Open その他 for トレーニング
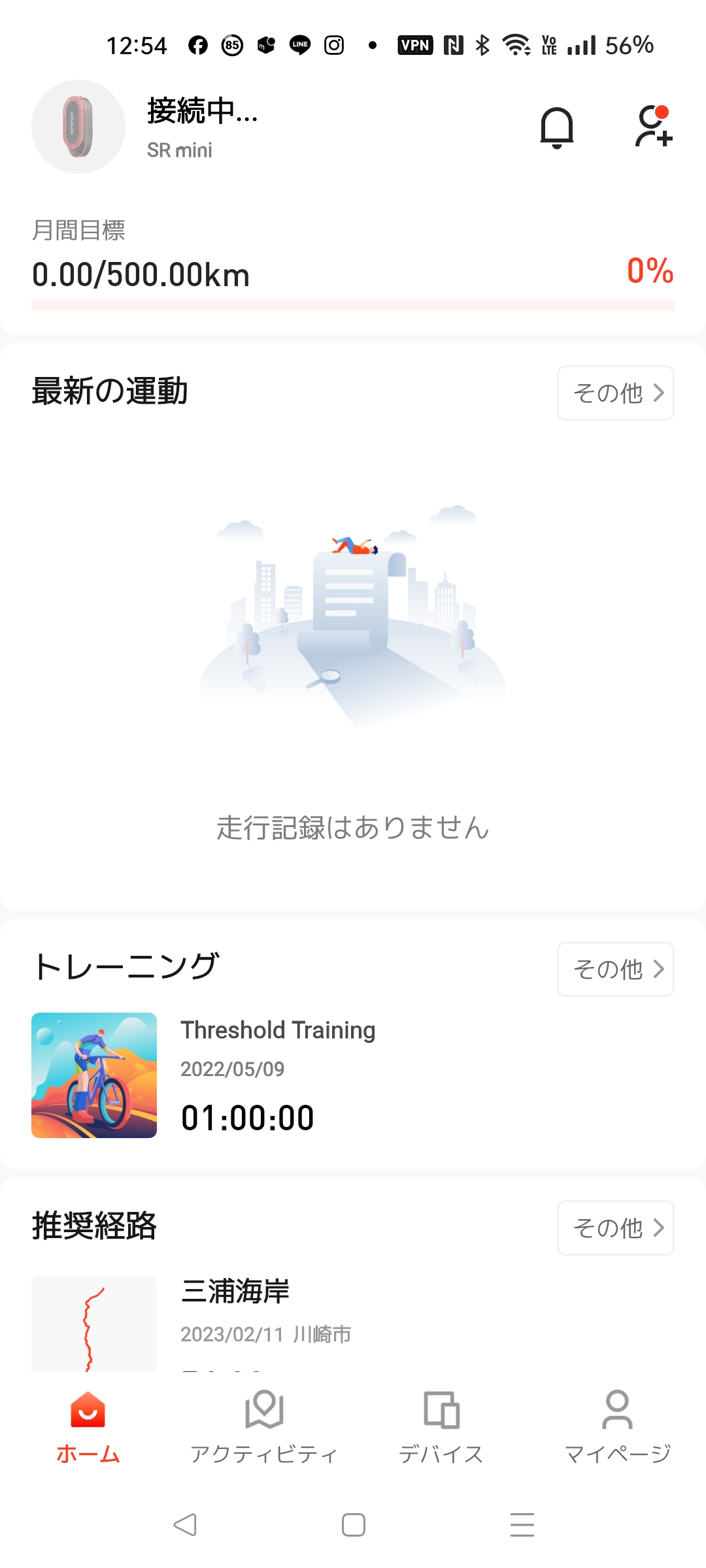 coord(615,969)
